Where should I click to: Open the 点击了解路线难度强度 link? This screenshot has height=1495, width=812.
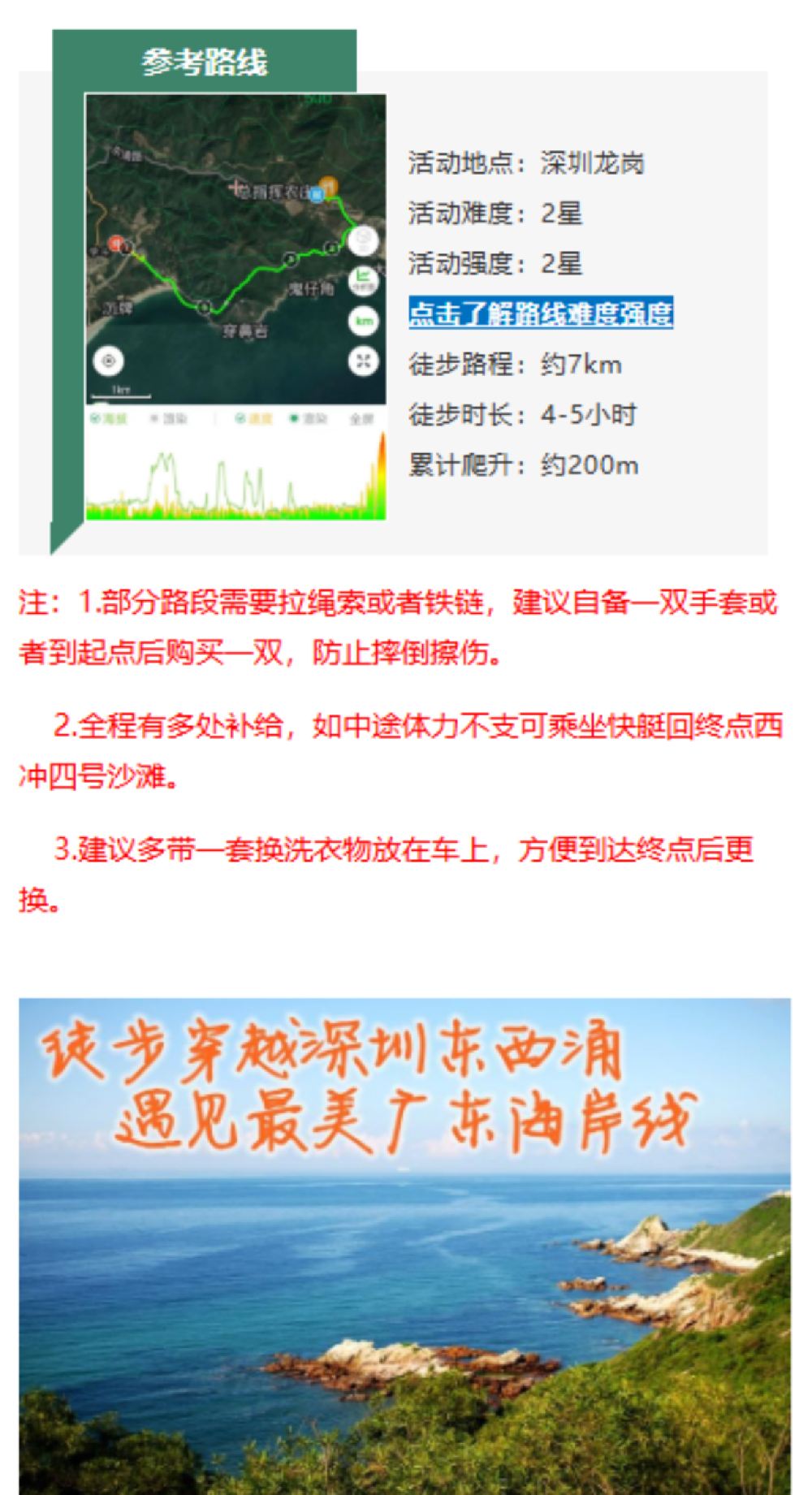pos(540,313)
